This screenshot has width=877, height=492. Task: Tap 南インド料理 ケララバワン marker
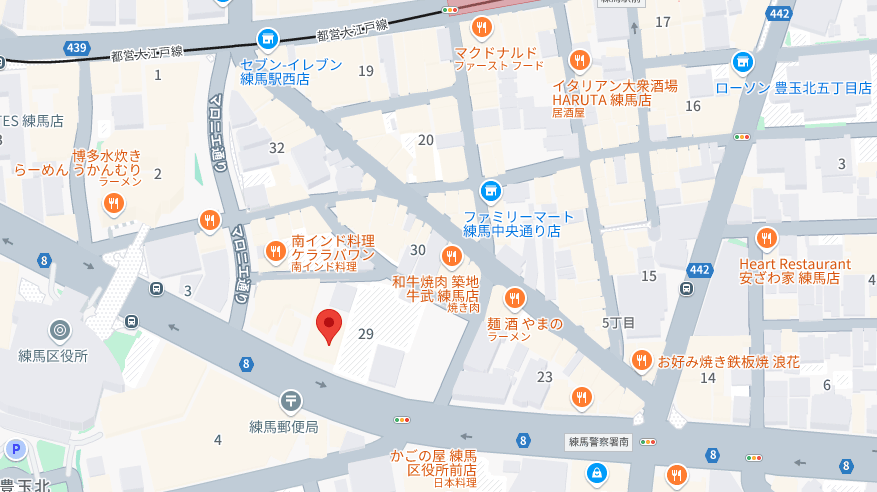point(277,251)
